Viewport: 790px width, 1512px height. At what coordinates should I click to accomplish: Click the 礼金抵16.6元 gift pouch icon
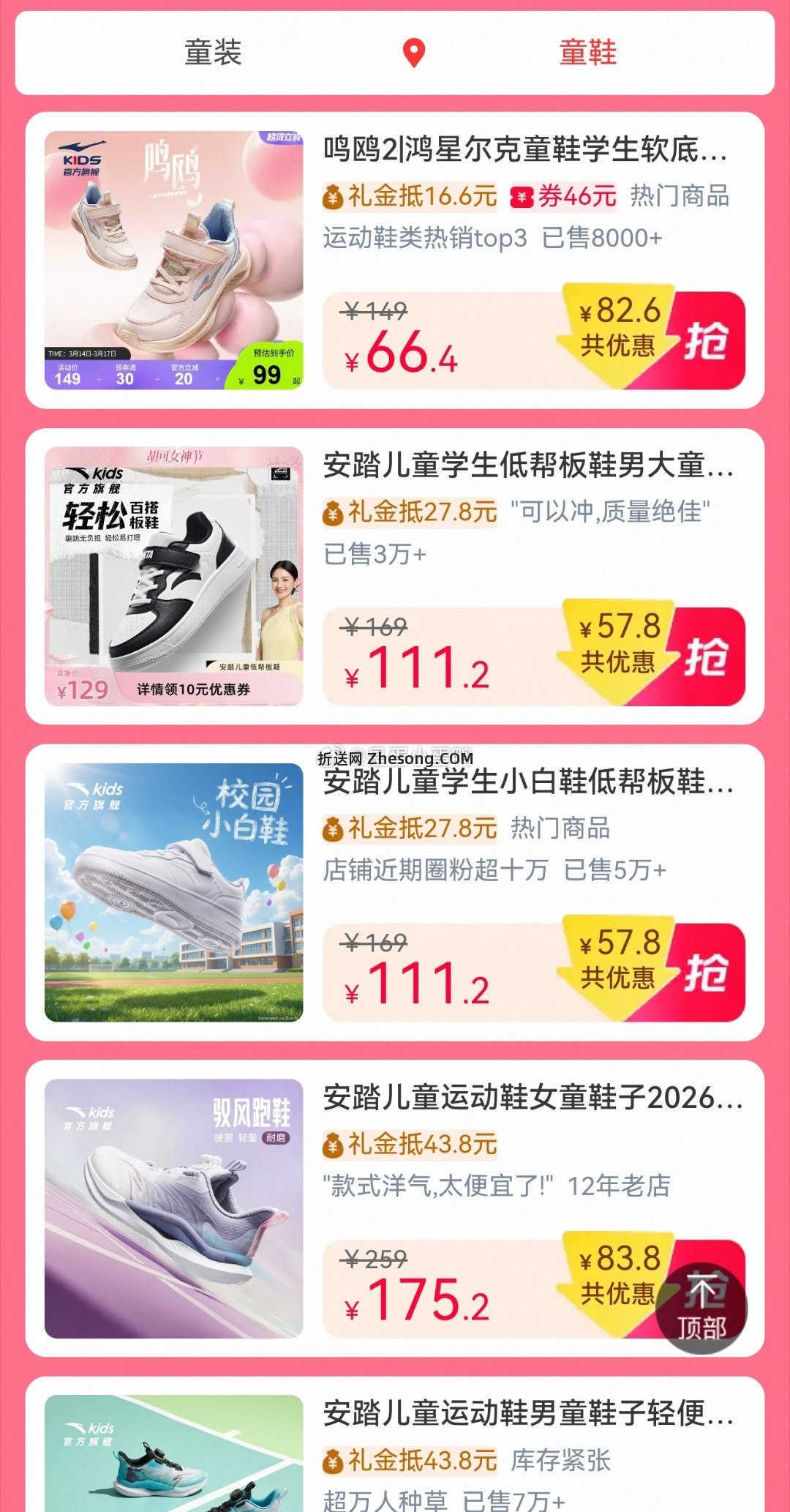pos(334,195)
